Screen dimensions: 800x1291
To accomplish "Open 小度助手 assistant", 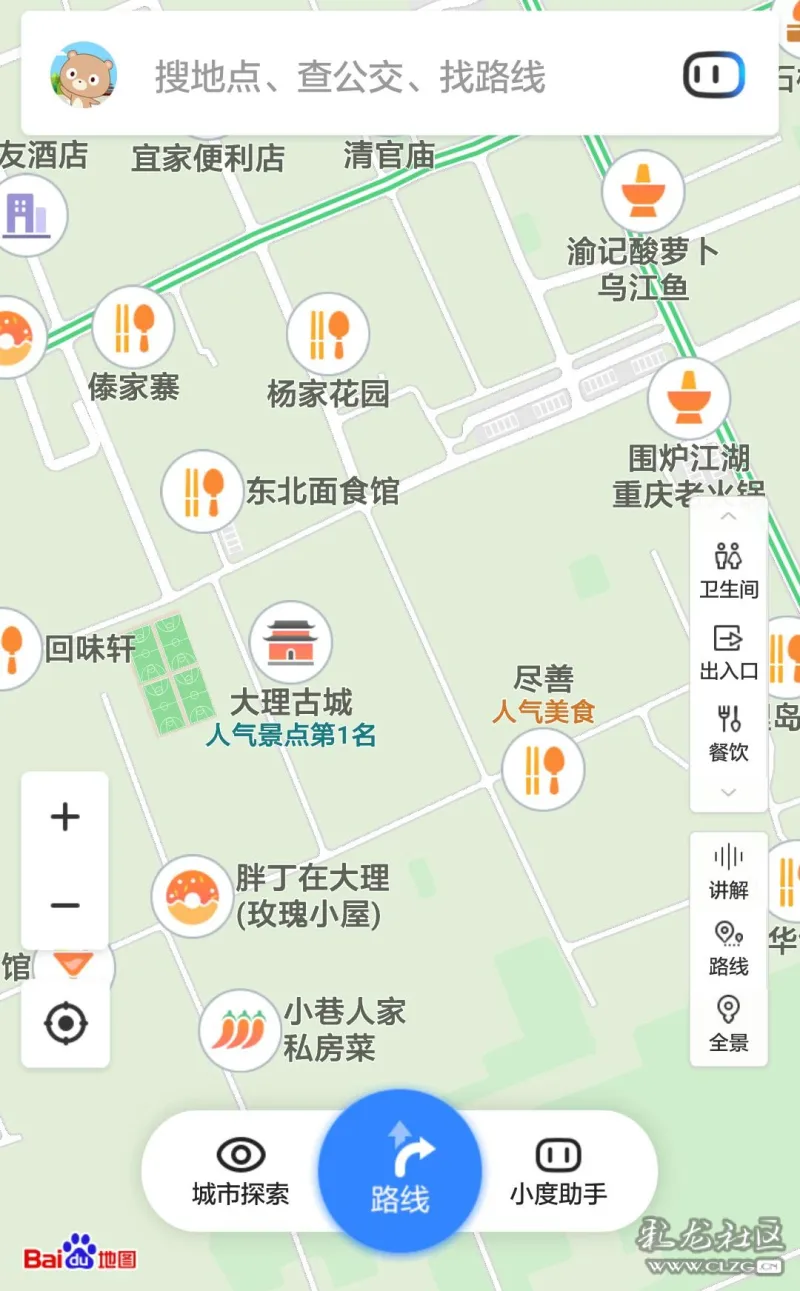I will tap(558, 1171).
